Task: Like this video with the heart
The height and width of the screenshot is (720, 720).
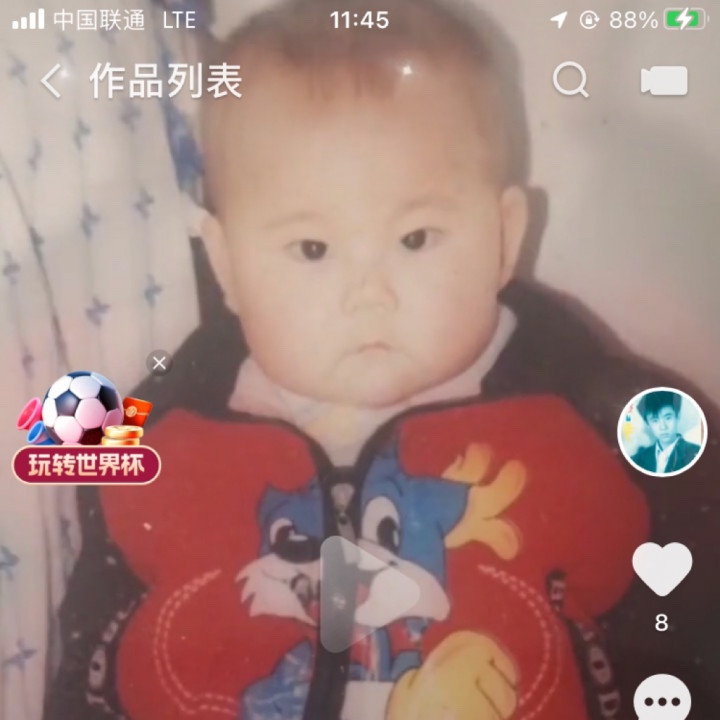Action: click(x=662, y=568)
